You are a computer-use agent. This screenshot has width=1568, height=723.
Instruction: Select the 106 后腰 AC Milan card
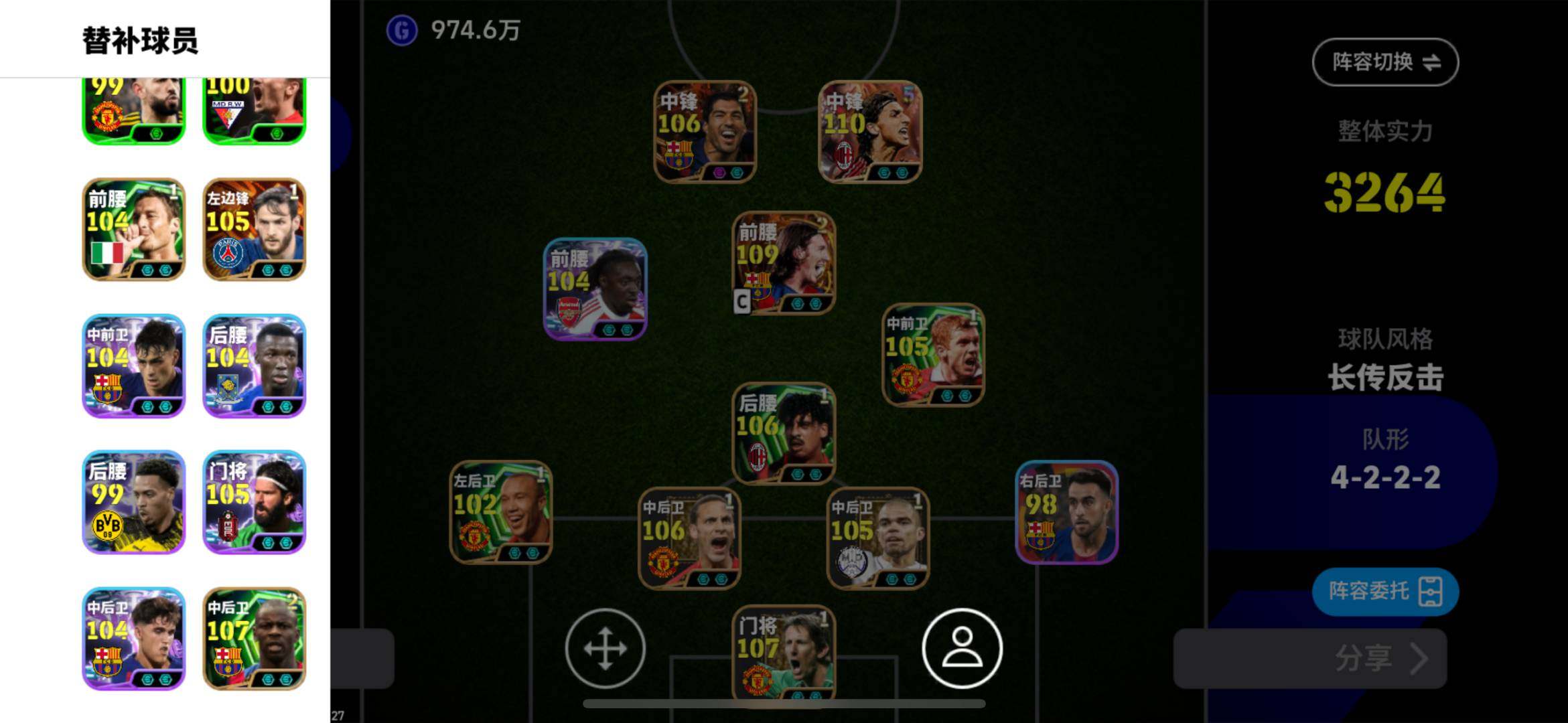784,434
